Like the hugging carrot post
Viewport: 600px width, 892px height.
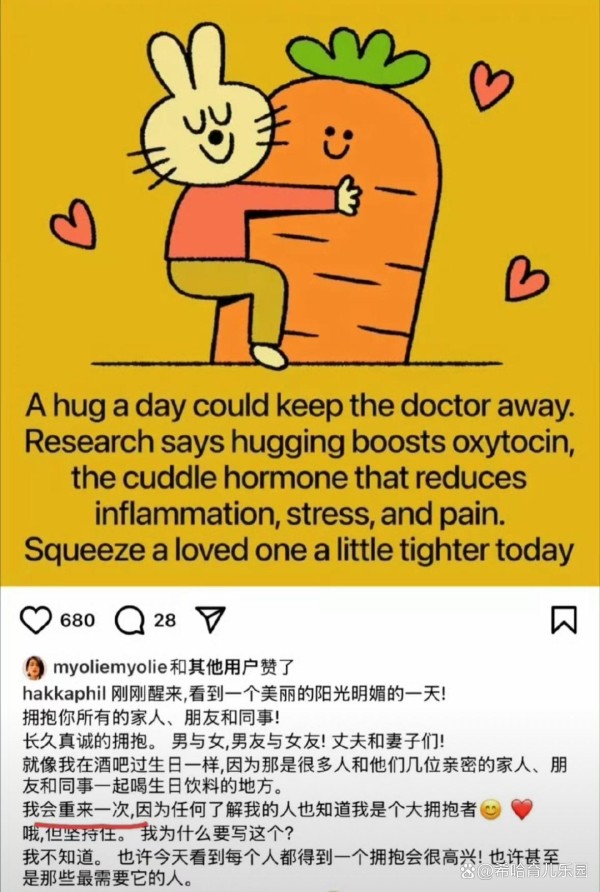36,620
